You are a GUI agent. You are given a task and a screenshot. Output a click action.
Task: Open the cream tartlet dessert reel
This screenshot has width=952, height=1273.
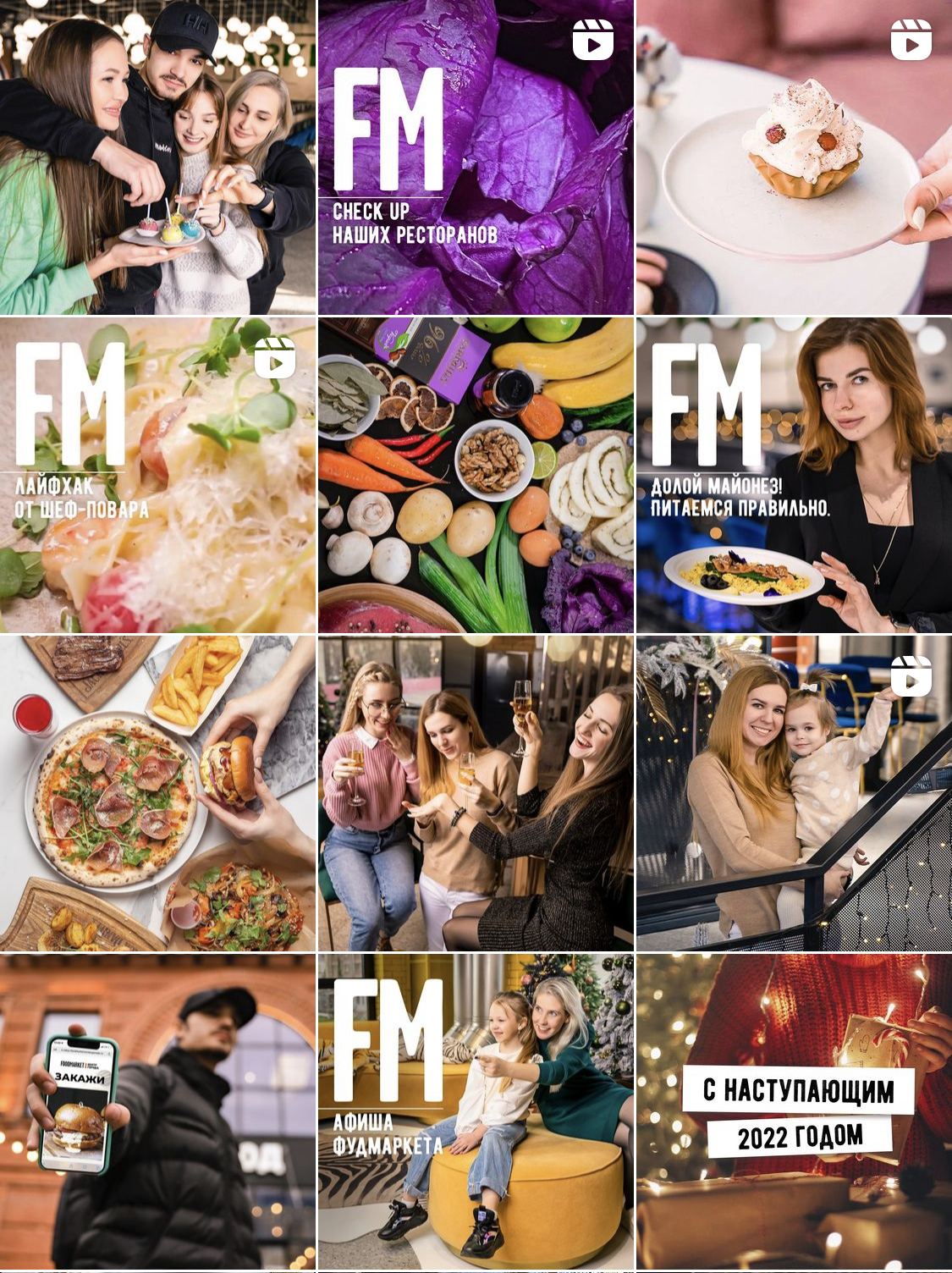(x=794, y=157)
